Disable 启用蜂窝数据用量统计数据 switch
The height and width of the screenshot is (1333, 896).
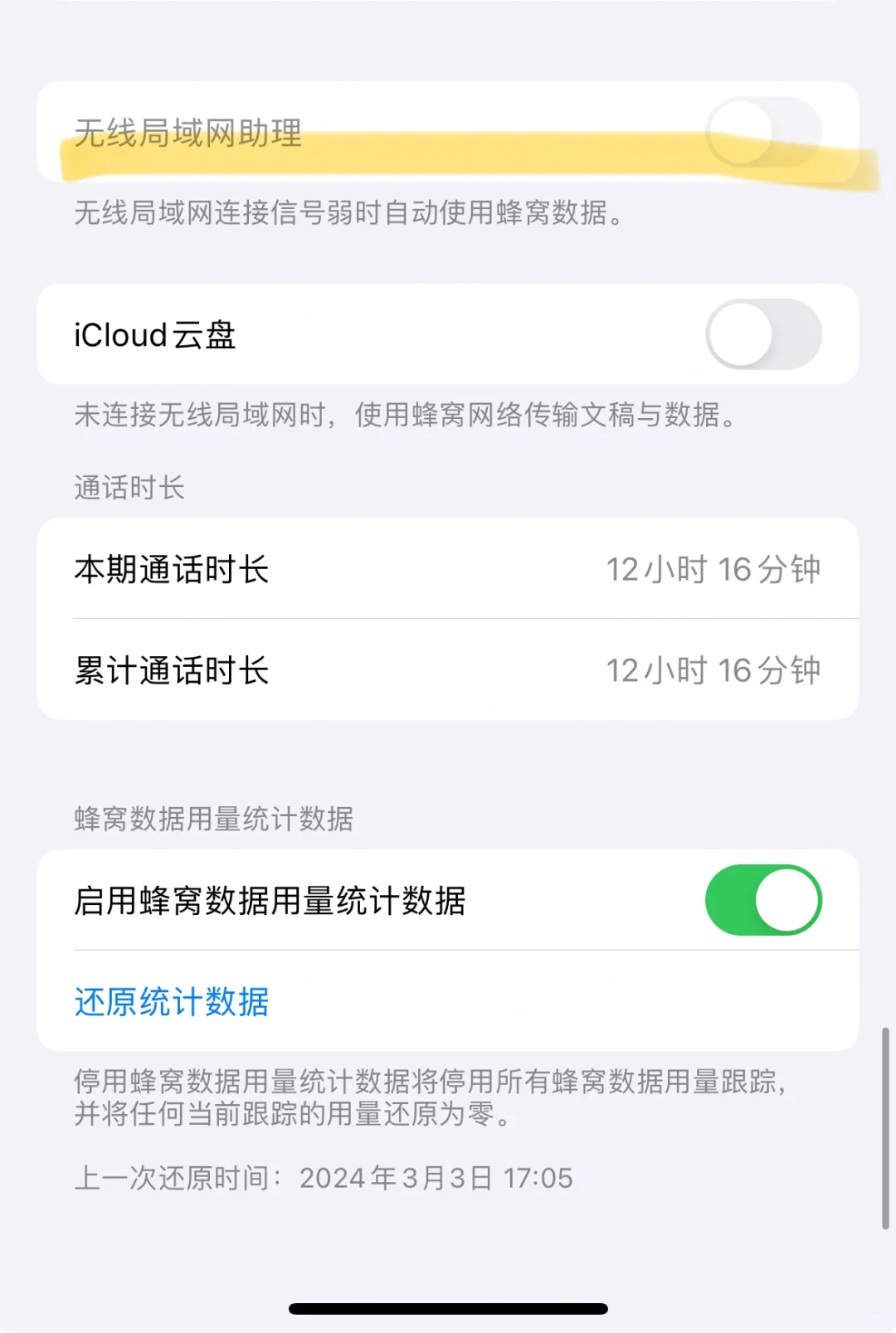coord(763,900)
